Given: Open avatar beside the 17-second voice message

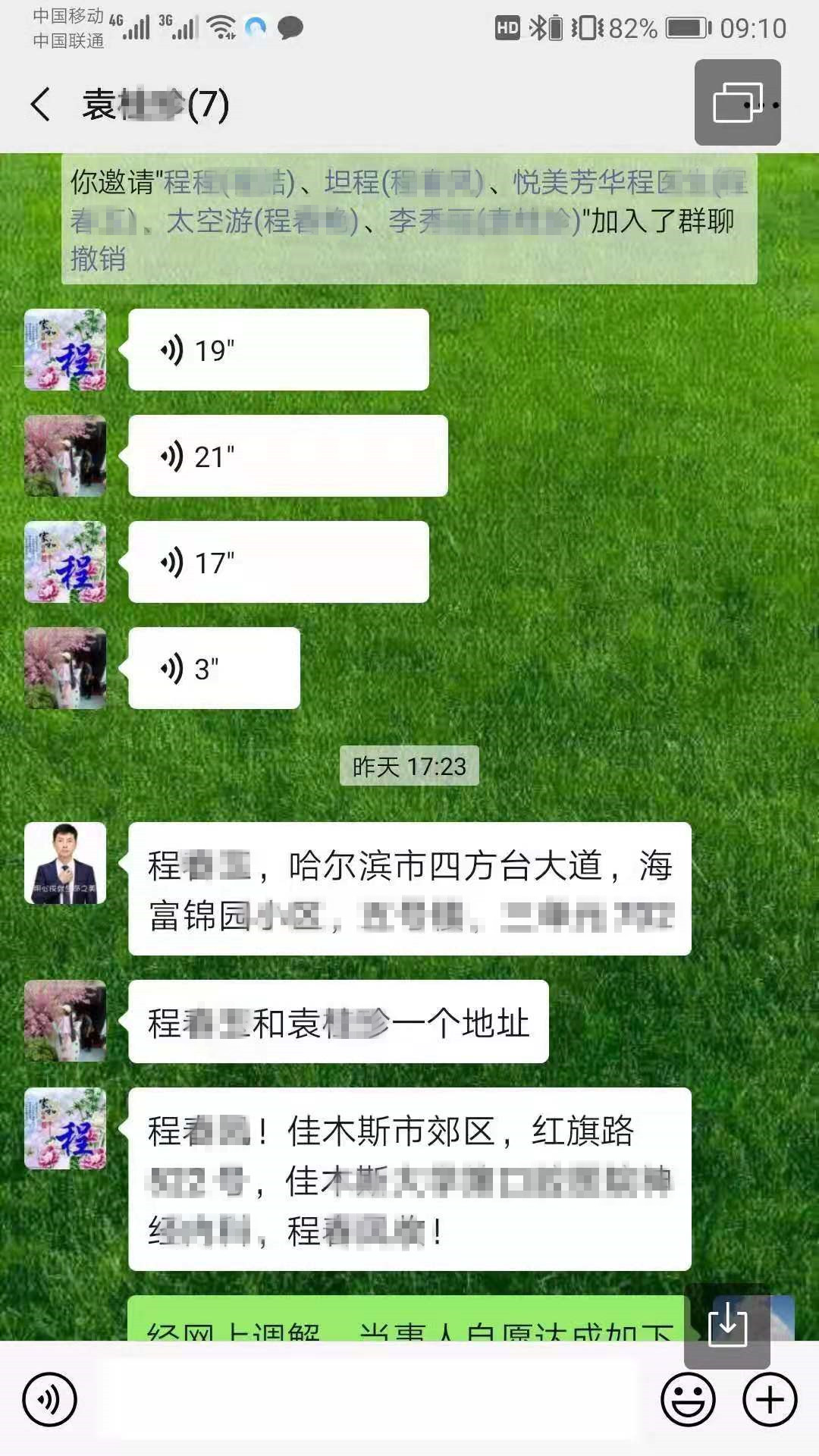Looking at the screenshot, I should pos(65,563).
